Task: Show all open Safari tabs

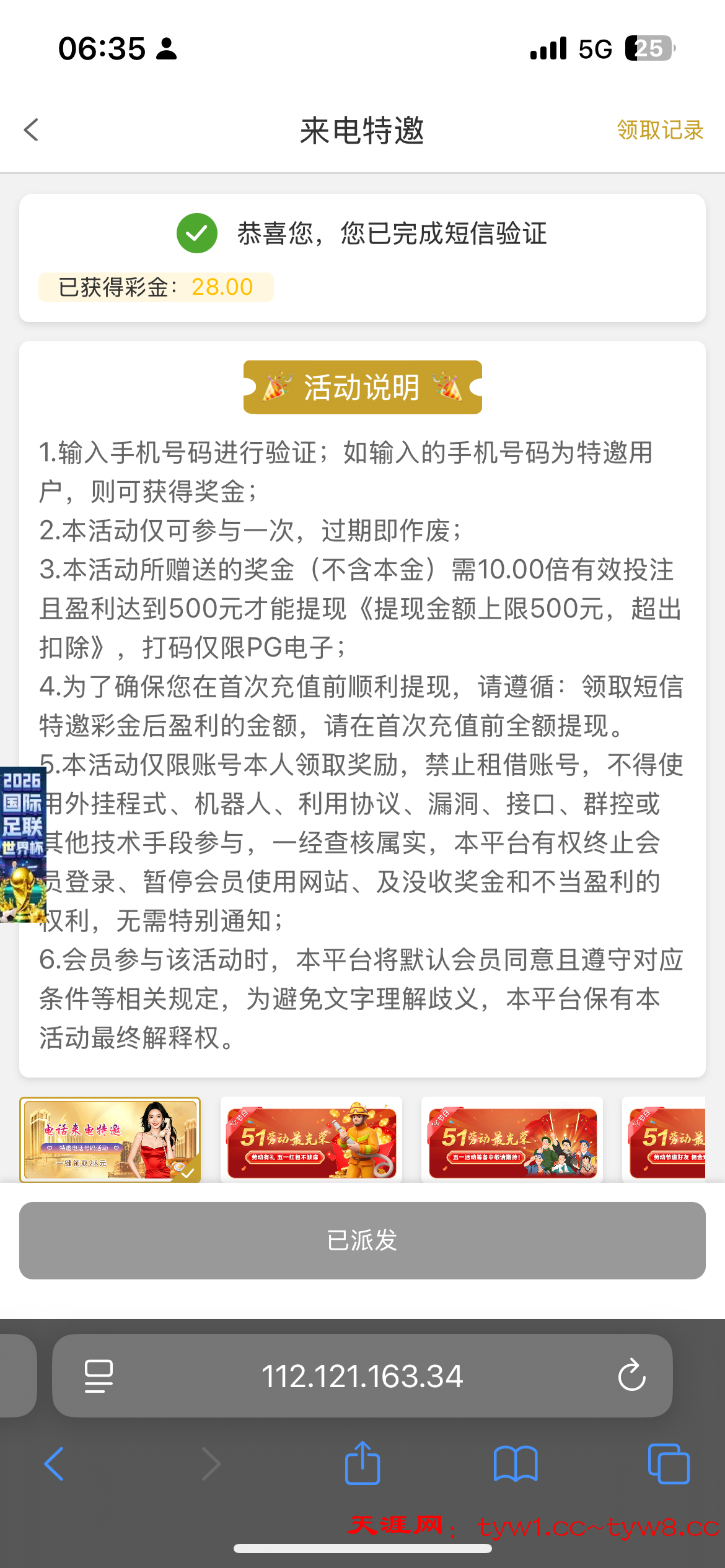Action: click(668, 1464)
